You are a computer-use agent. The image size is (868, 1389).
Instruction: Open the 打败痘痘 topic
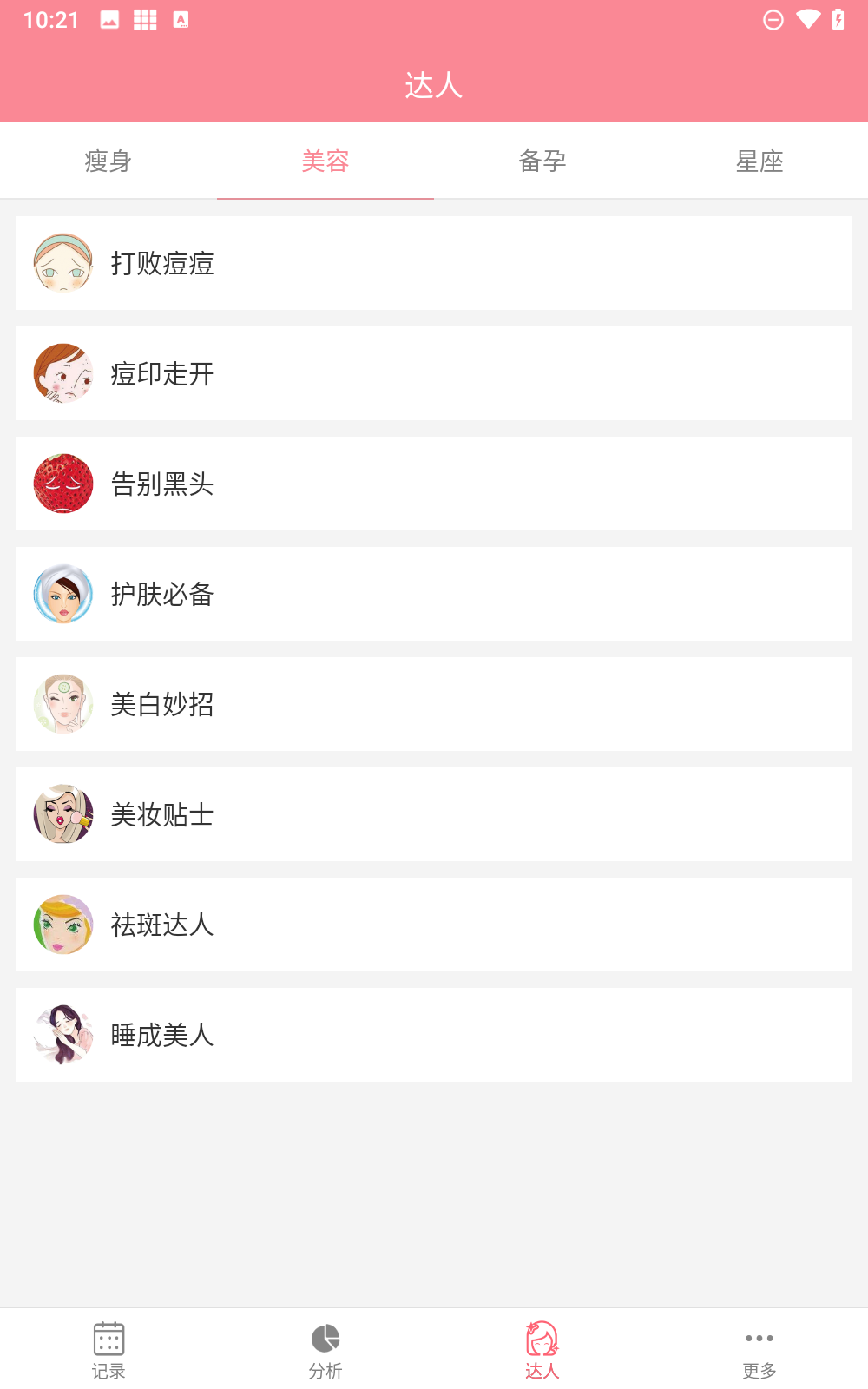pos(434,263)
